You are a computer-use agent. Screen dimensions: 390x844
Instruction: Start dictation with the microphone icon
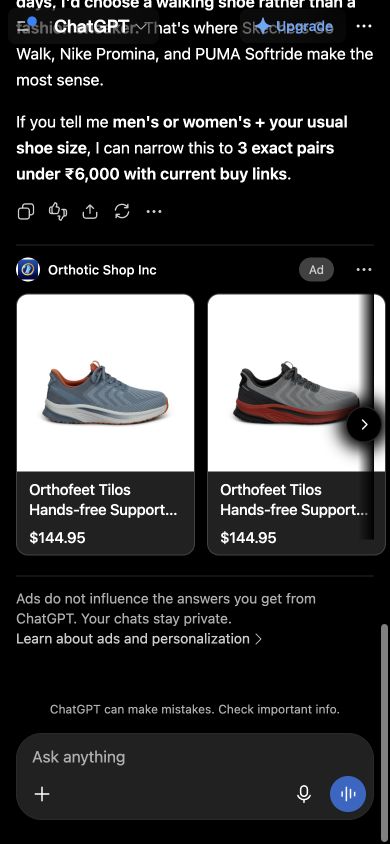[x=304, y=793]
